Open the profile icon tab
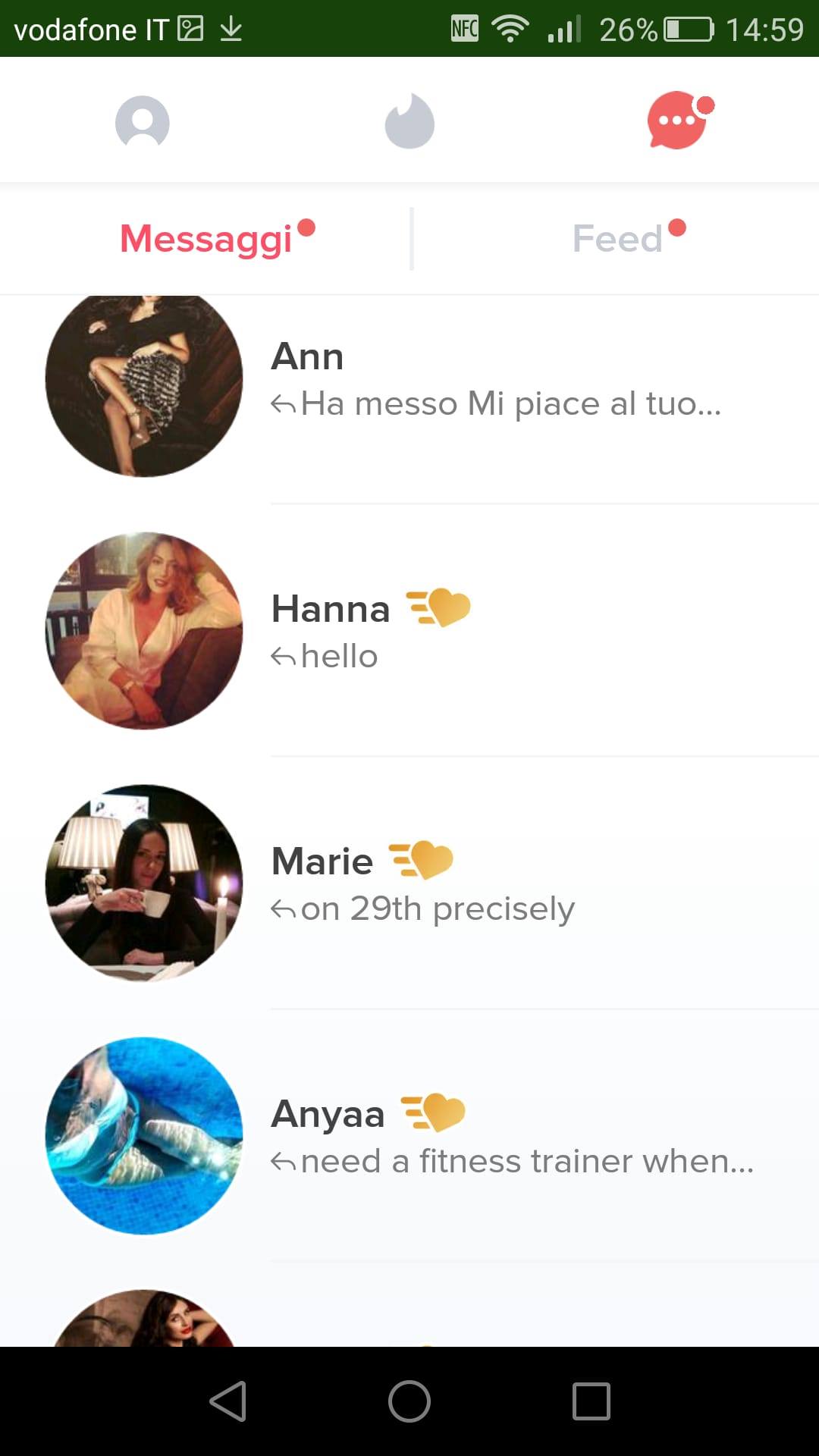This screenshot has height=1456, width=819. [x=142, y=121]
